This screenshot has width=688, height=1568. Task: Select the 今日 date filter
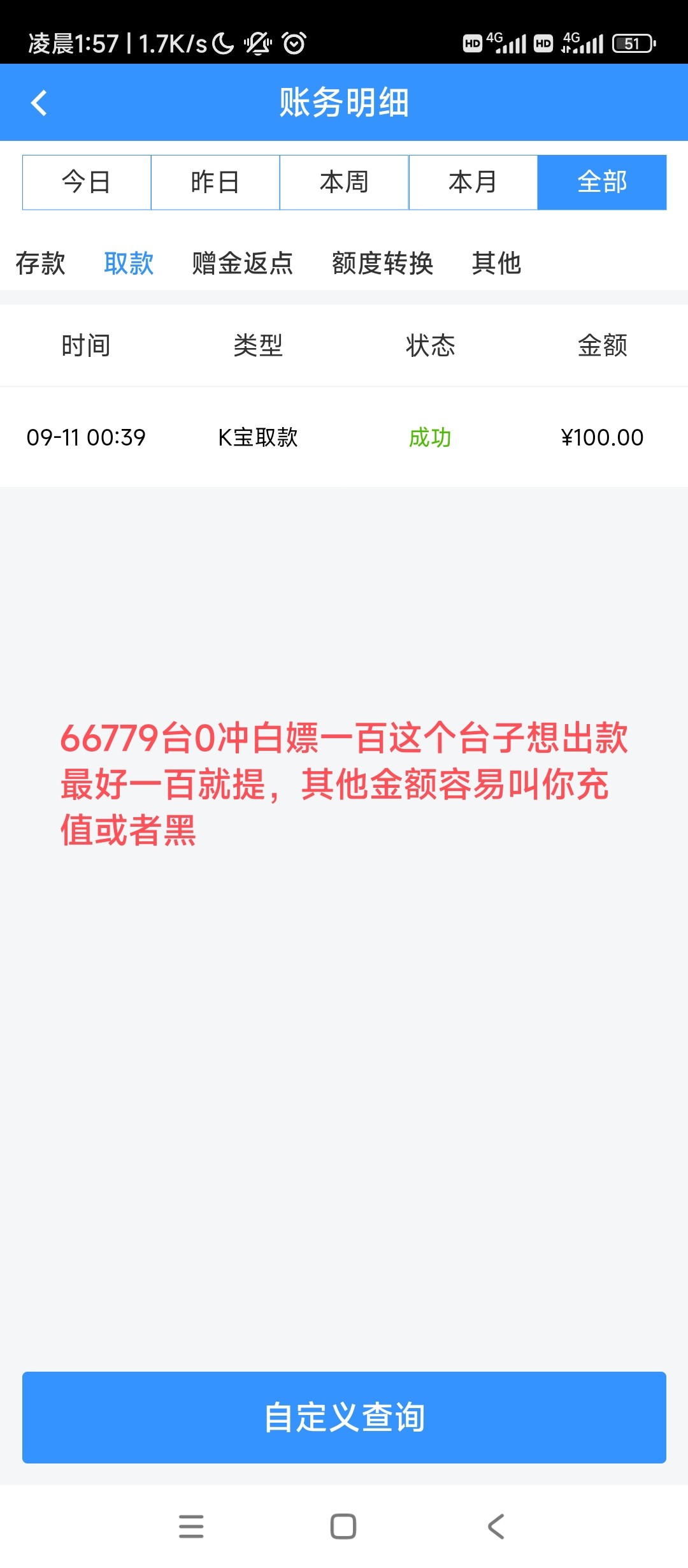click(87, 182)
